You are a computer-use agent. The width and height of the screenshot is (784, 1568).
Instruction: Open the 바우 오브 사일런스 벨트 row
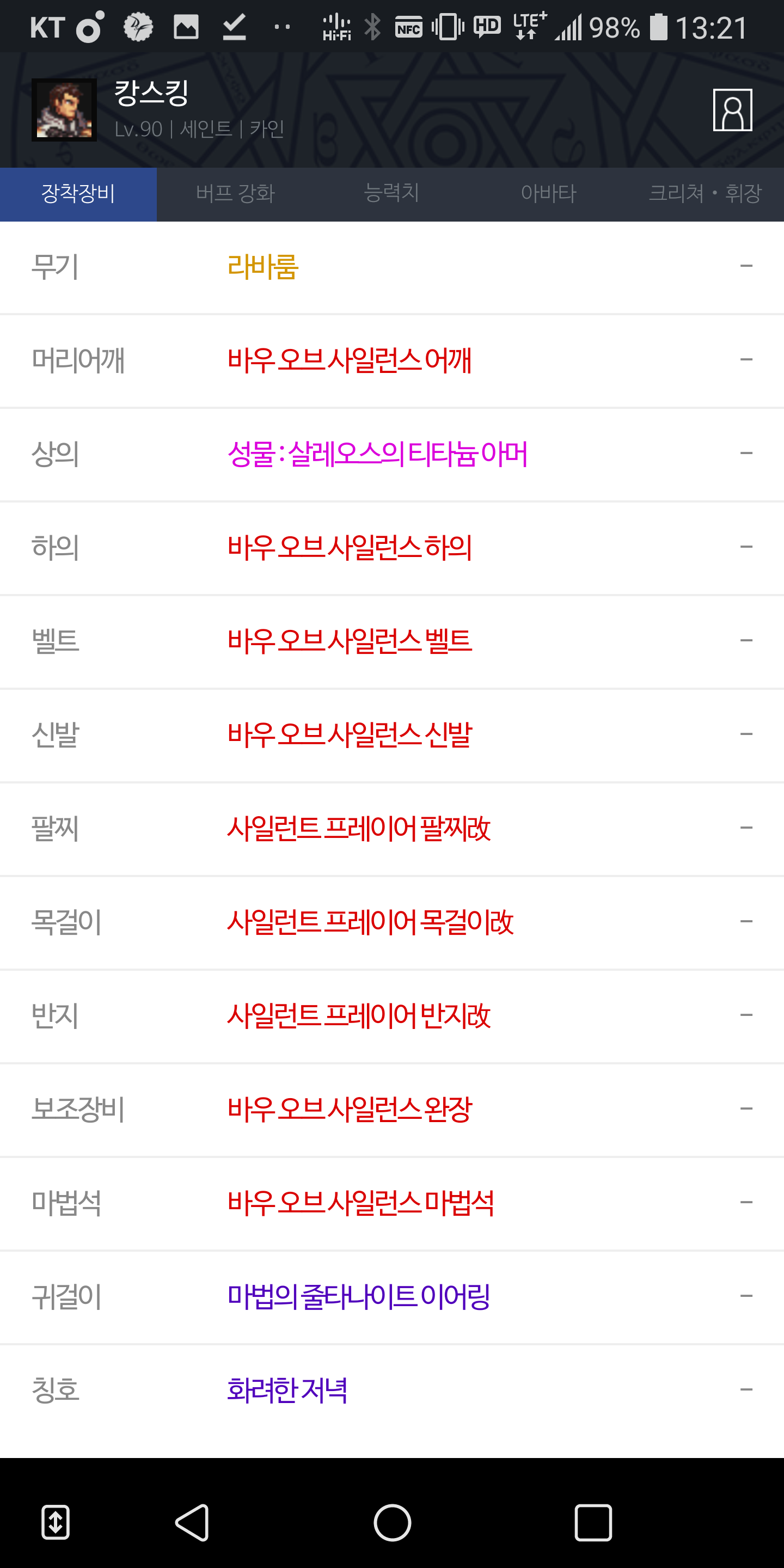point(392,641)
